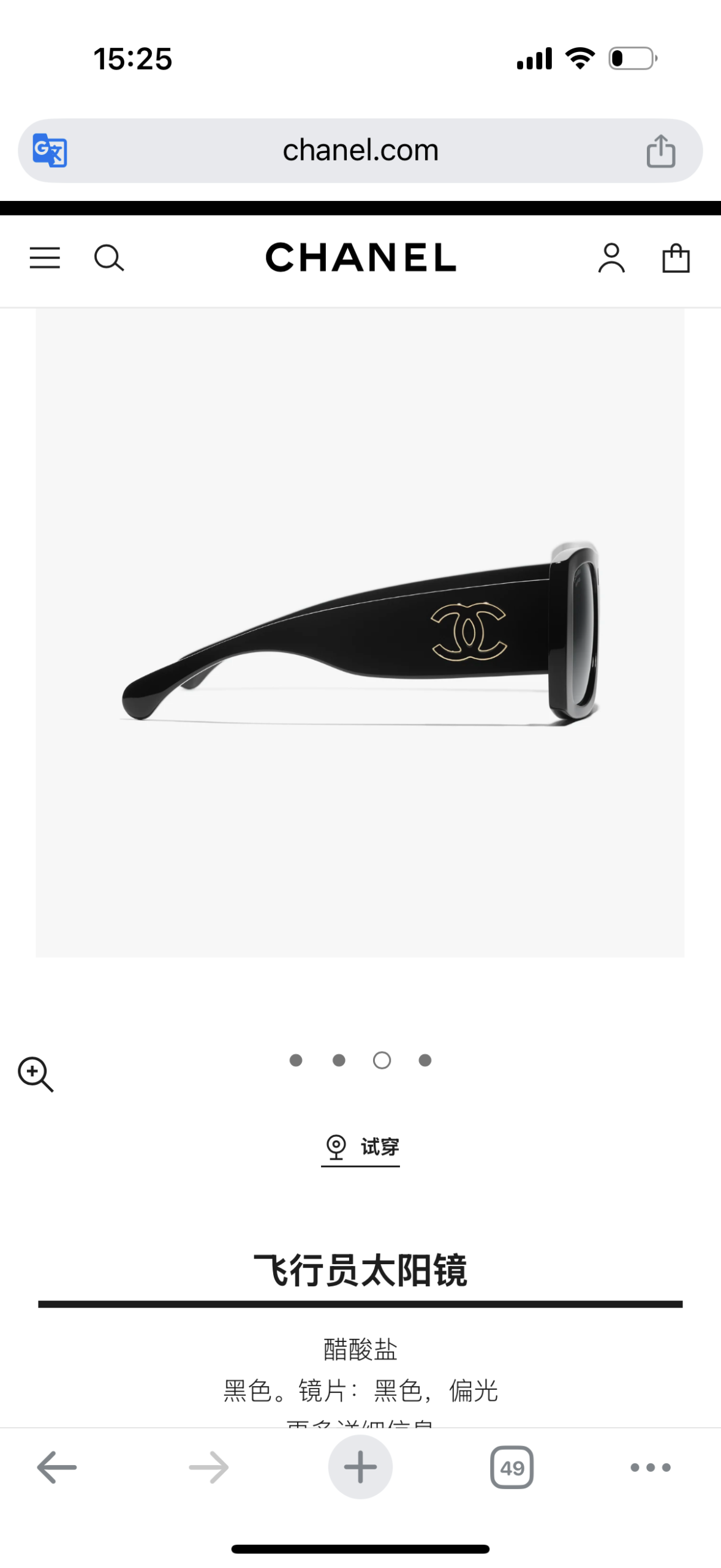
Task: Tap the chanel.com address field
Action: tap(360, 150)
